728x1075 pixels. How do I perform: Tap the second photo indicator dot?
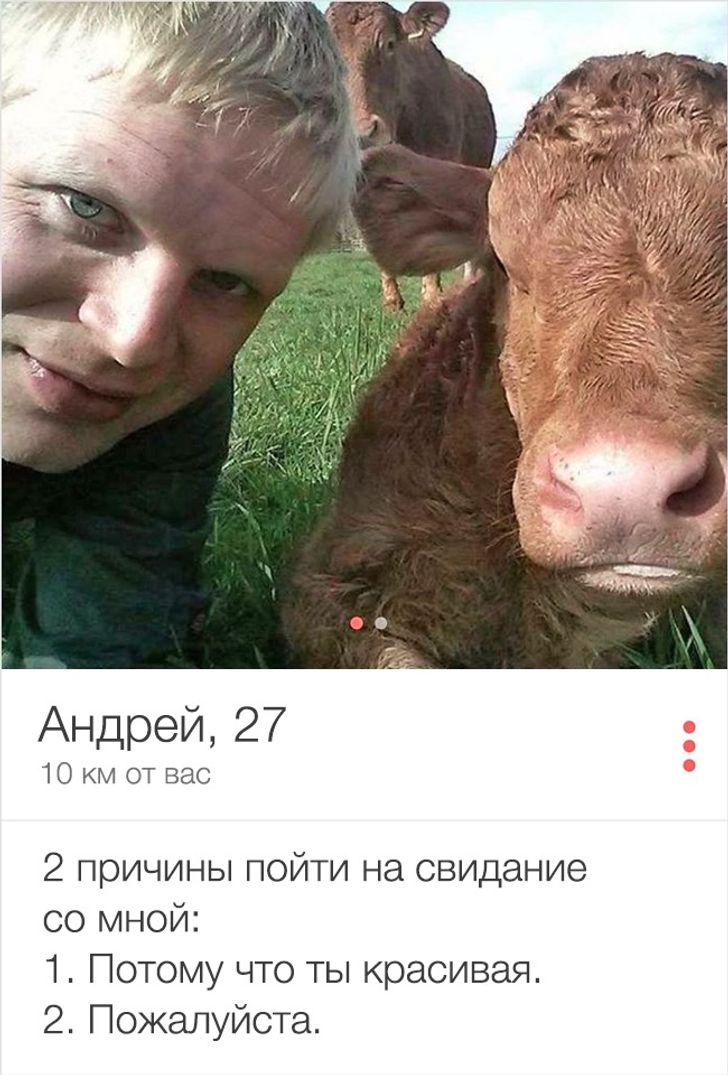(380, 623)
